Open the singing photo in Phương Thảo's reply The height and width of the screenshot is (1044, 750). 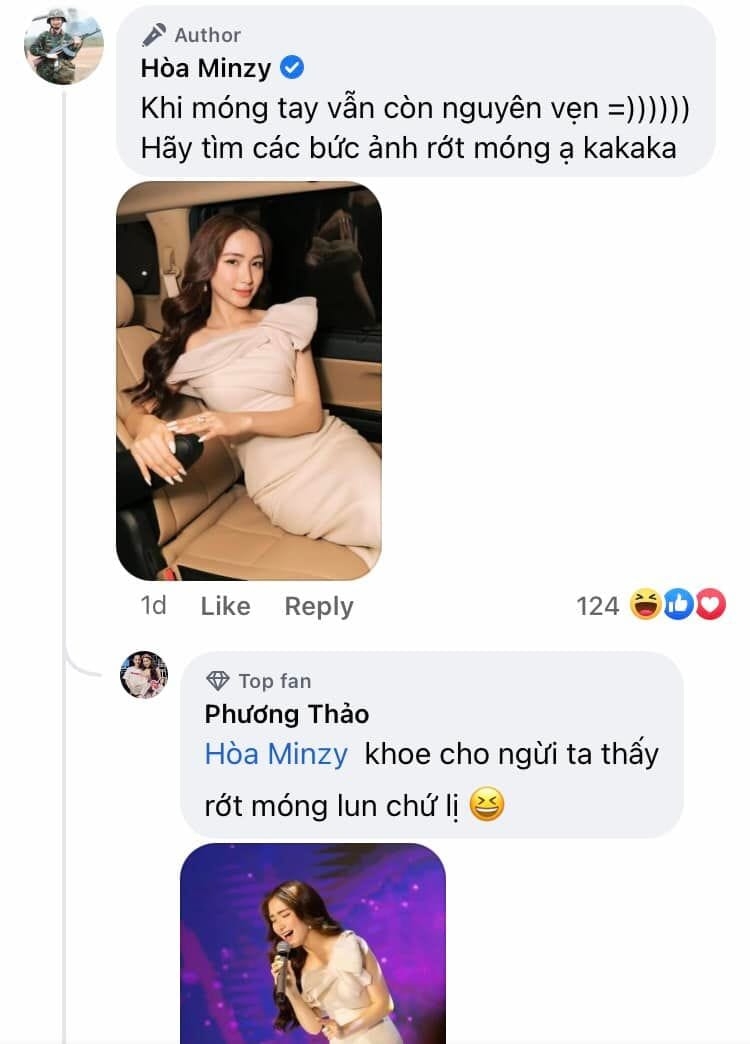click(312, 943)
